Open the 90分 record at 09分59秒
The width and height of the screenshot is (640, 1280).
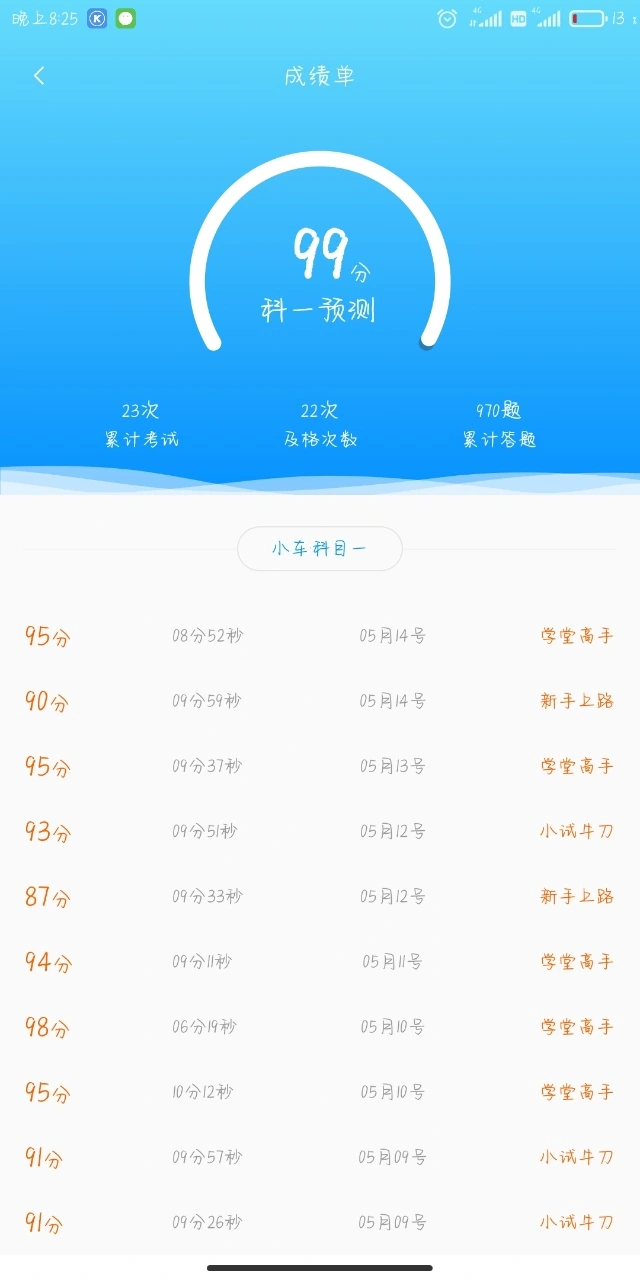point(319,701)
